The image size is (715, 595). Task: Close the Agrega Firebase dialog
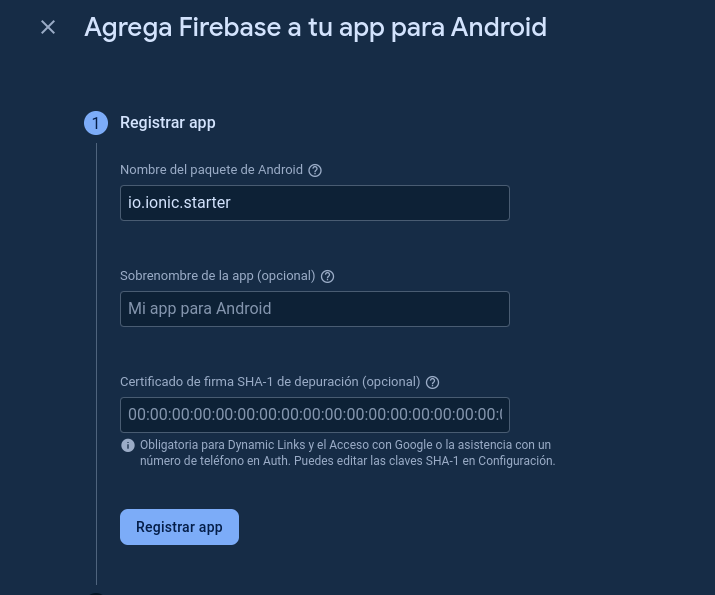pyautogui.click(x=48, y=27)
